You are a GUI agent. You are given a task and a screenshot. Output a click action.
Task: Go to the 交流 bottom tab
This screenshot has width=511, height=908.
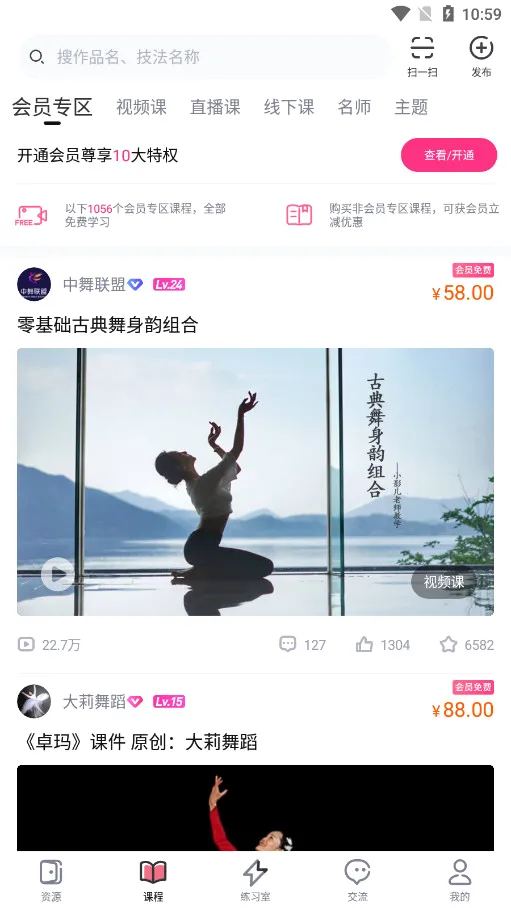357,881
